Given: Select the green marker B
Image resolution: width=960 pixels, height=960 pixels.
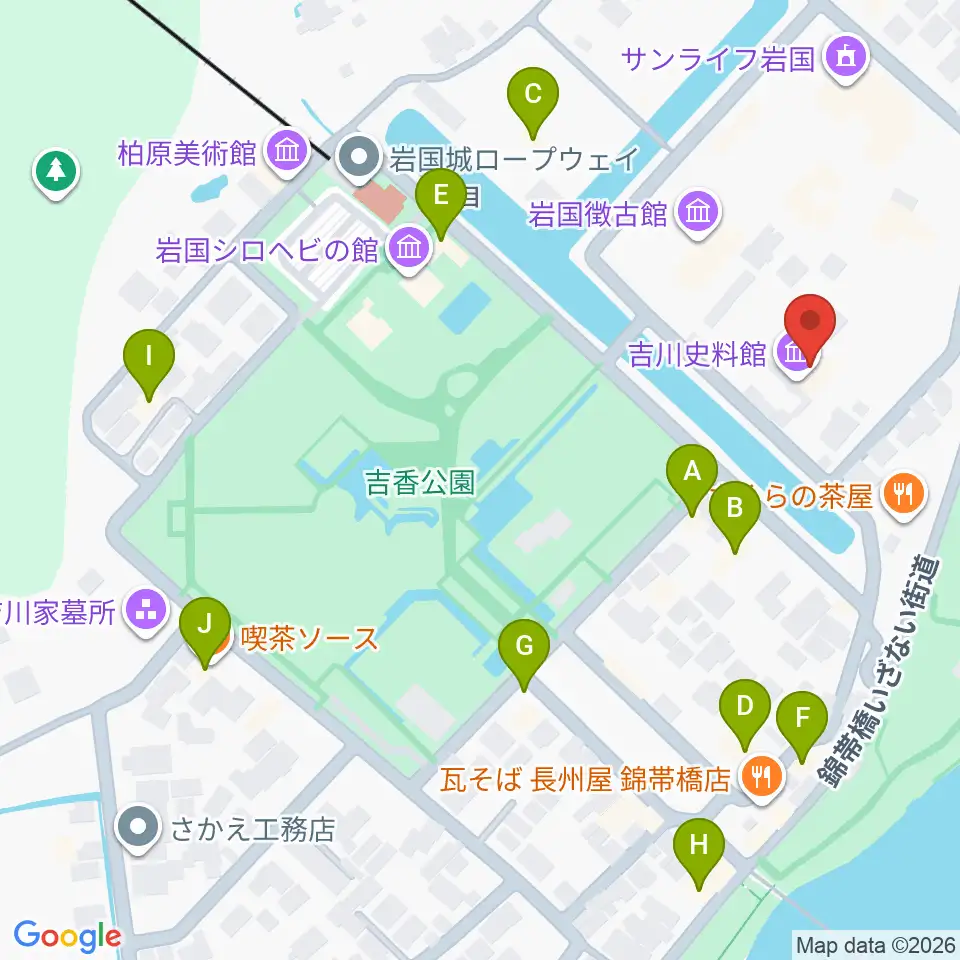Looking at the screenshot, I should (735, 516).
